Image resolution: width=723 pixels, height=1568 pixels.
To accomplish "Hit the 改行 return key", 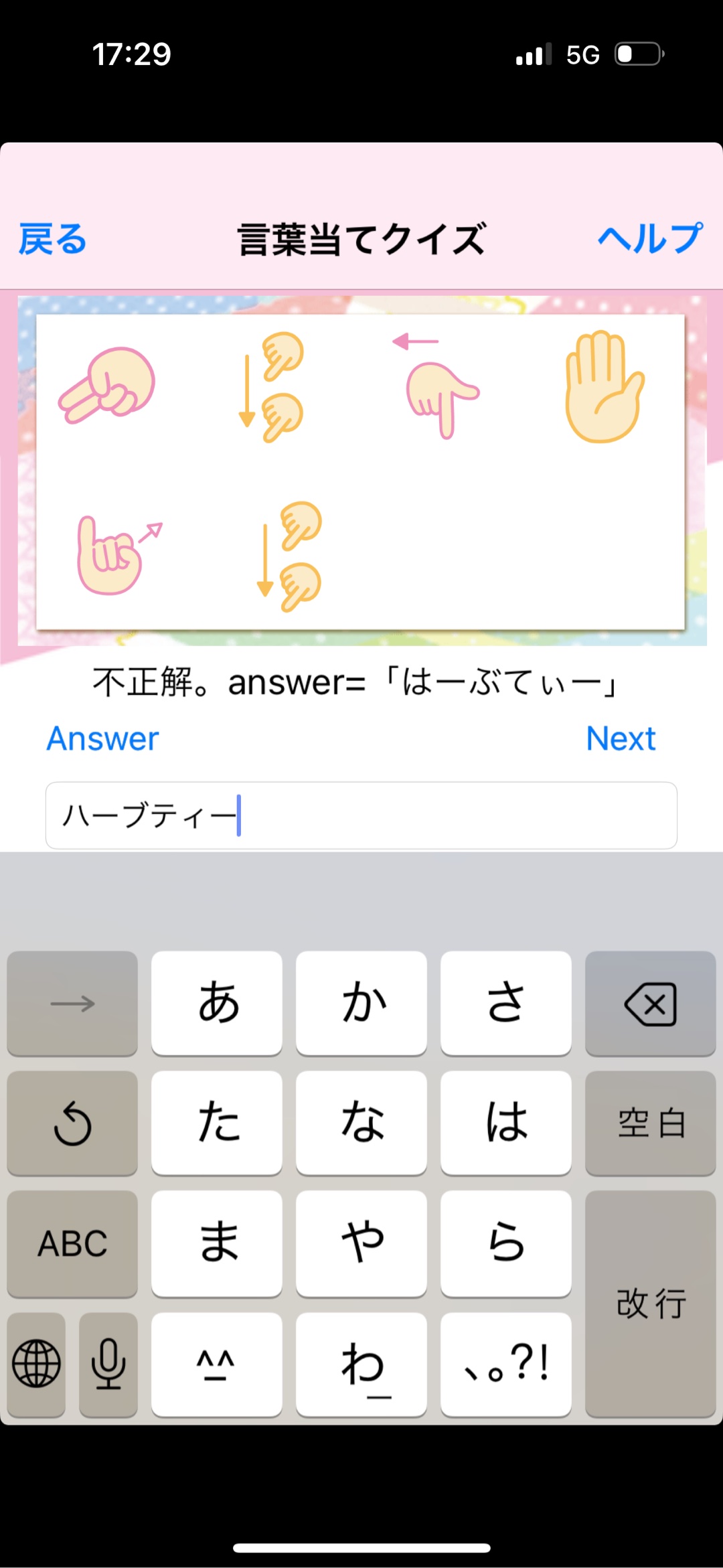I will 650,1302.
